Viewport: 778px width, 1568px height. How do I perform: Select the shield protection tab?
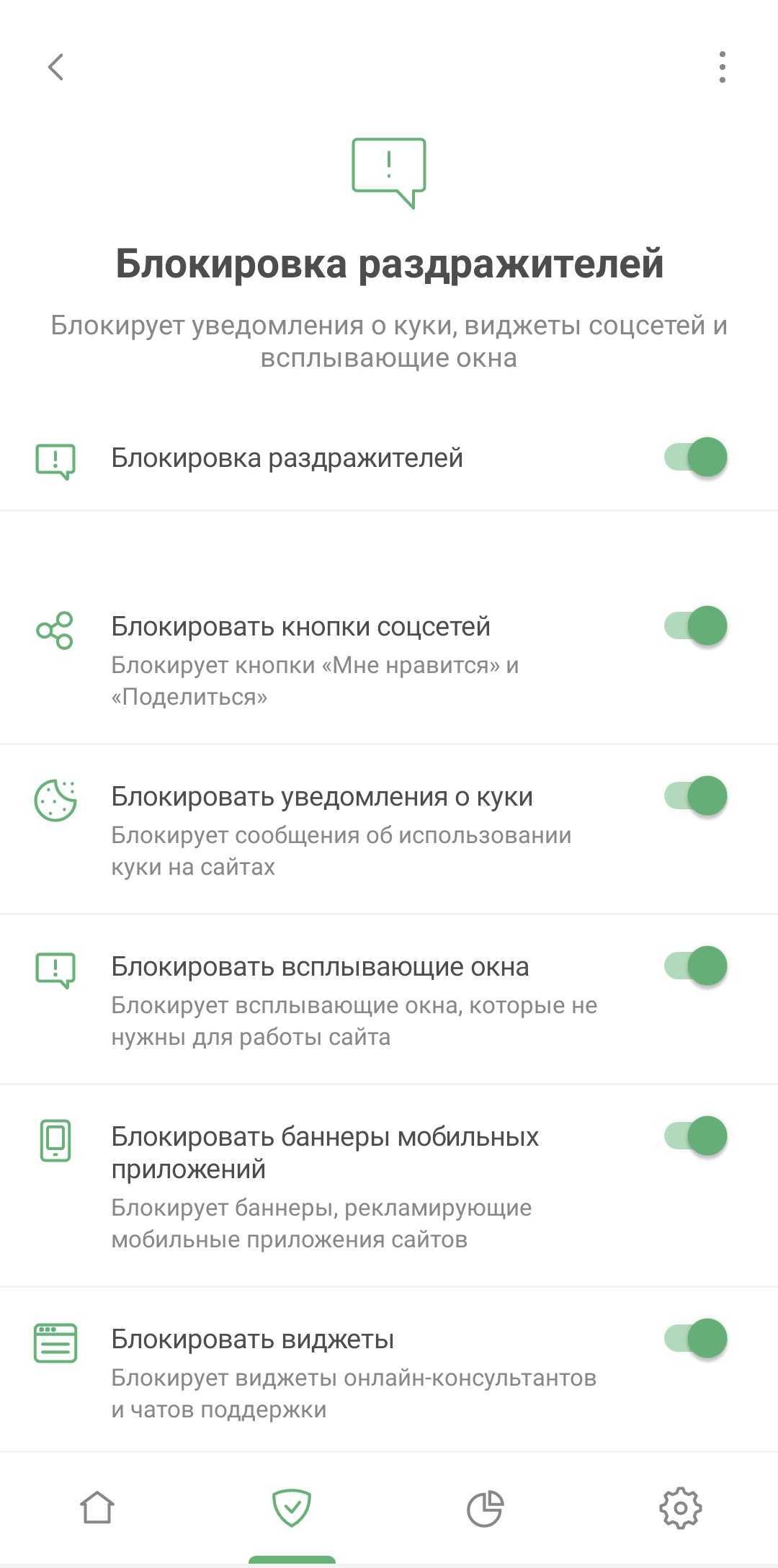(292, 1507)
